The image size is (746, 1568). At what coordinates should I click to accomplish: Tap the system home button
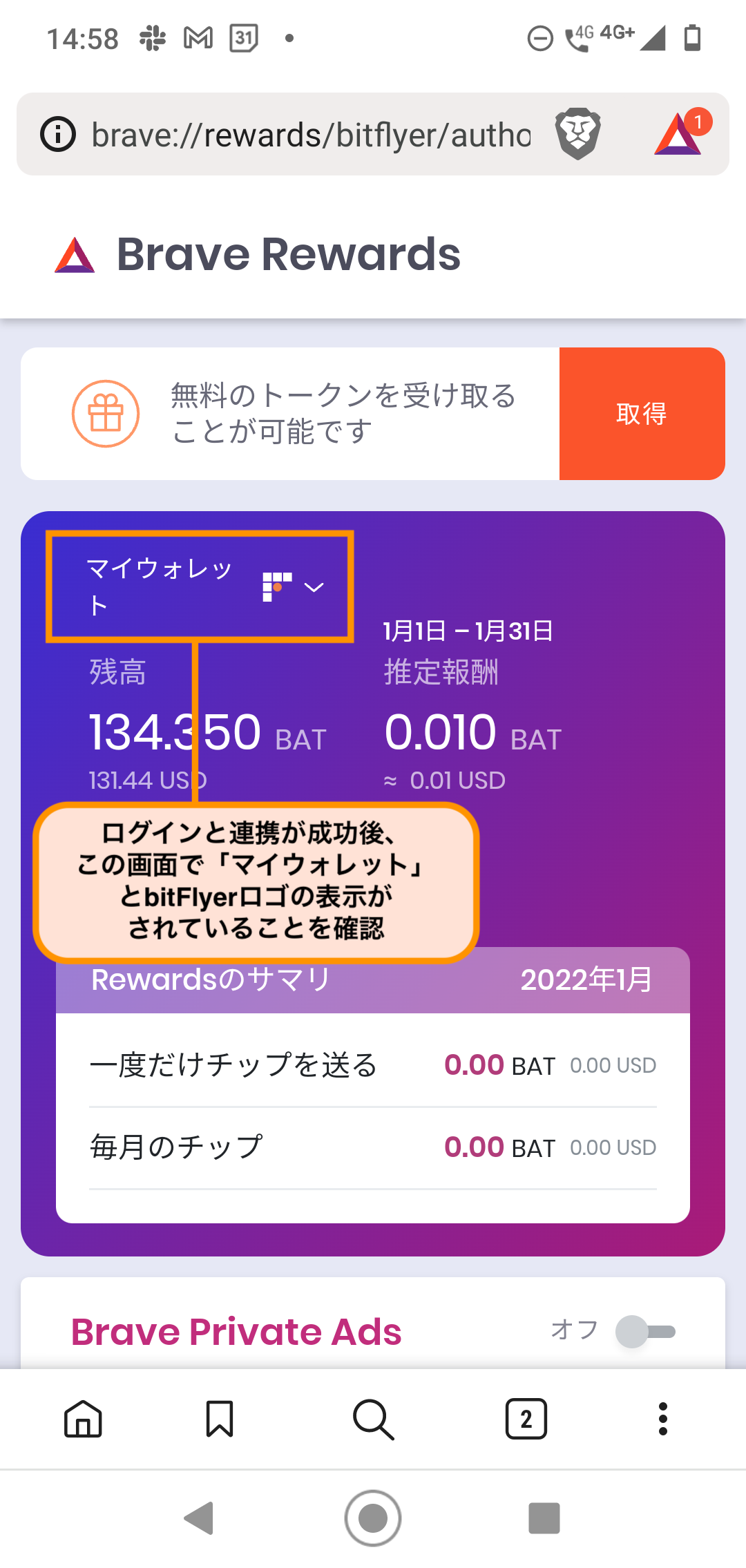pos(373,1518)
